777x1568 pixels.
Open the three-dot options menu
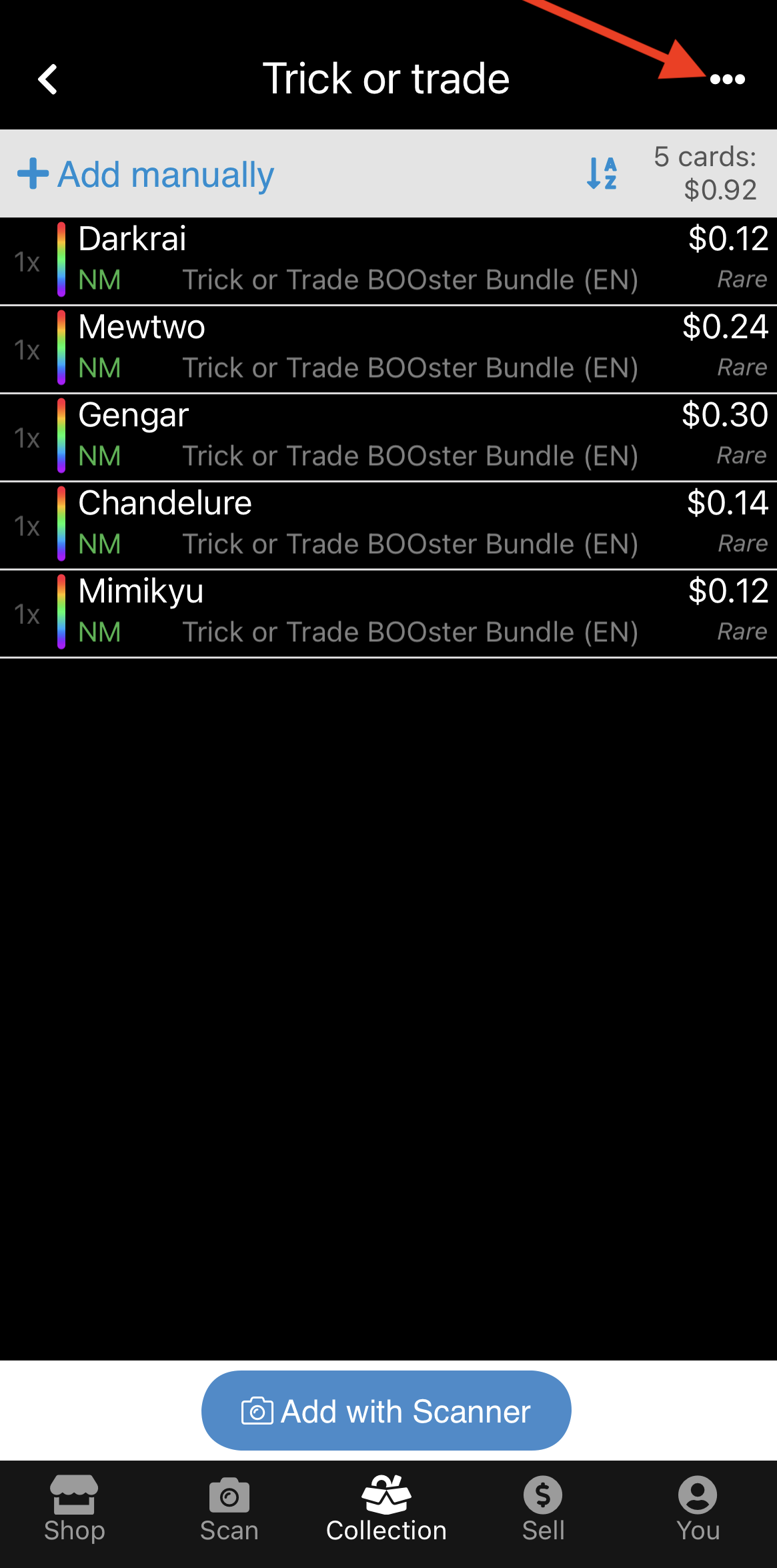point(728,79)
